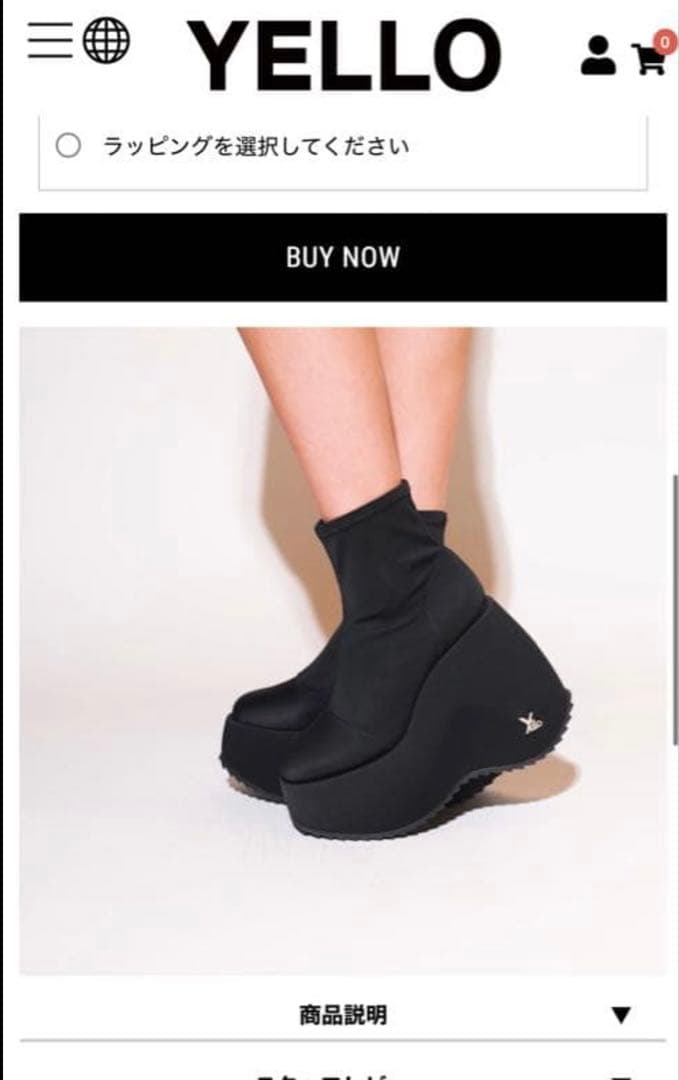View the shopping cart
This screenshot has width=679, height=1080.
[649, 58]
